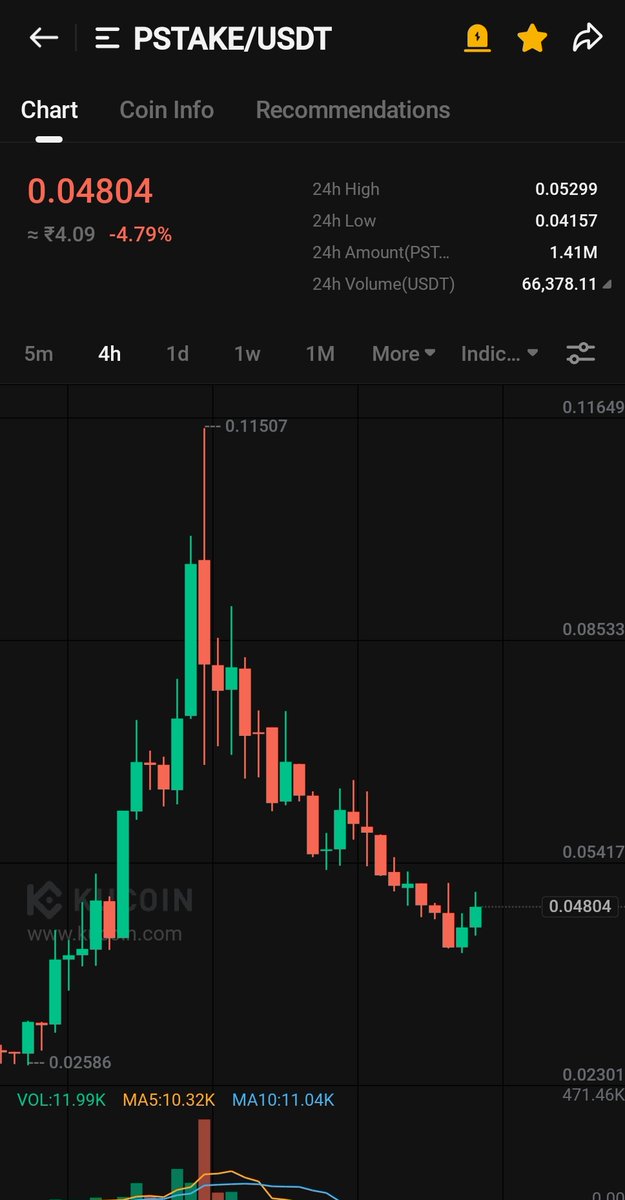
Task: Expand the More intervals dropdown
Action: (404, 354)
